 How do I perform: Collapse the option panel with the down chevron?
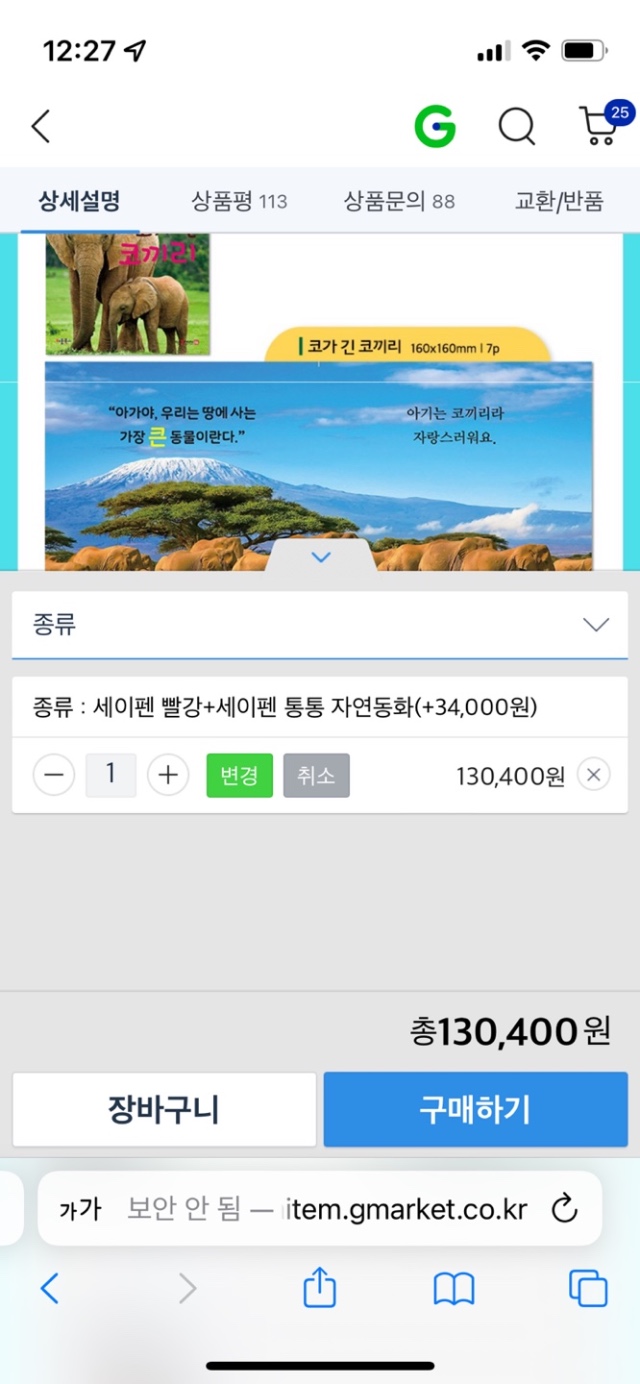pos(321,557)
